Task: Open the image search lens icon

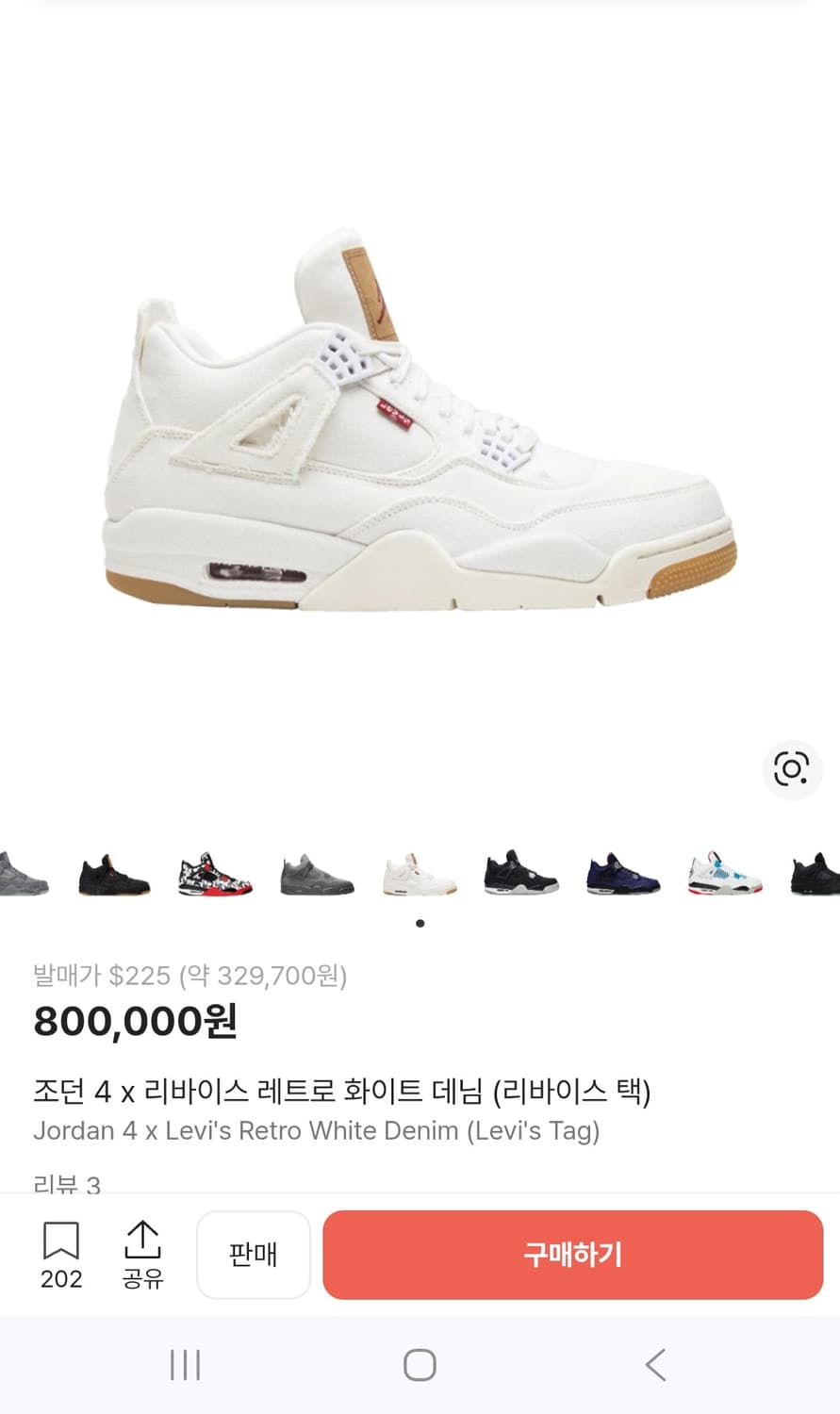Action: point(792,769)
